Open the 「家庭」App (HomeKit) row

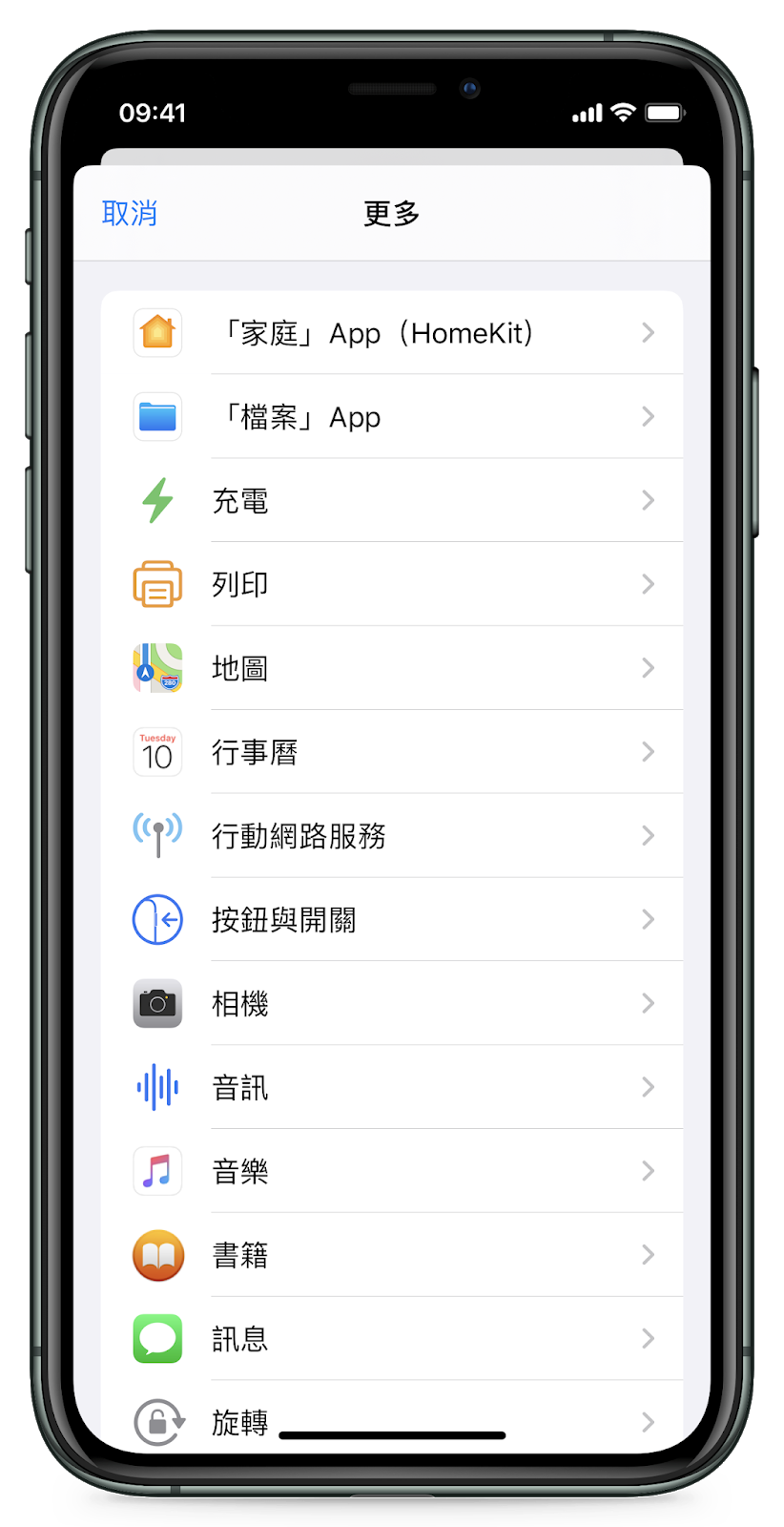point(391,333)
